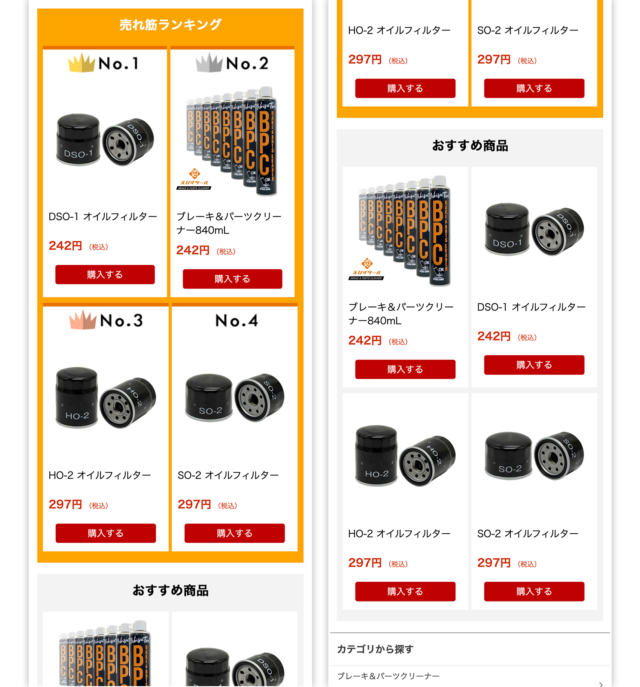This screenshot has height=687, width=640.
Task: Buy the SO-2 filter under おすすめ商品
Action: (533, 591)
